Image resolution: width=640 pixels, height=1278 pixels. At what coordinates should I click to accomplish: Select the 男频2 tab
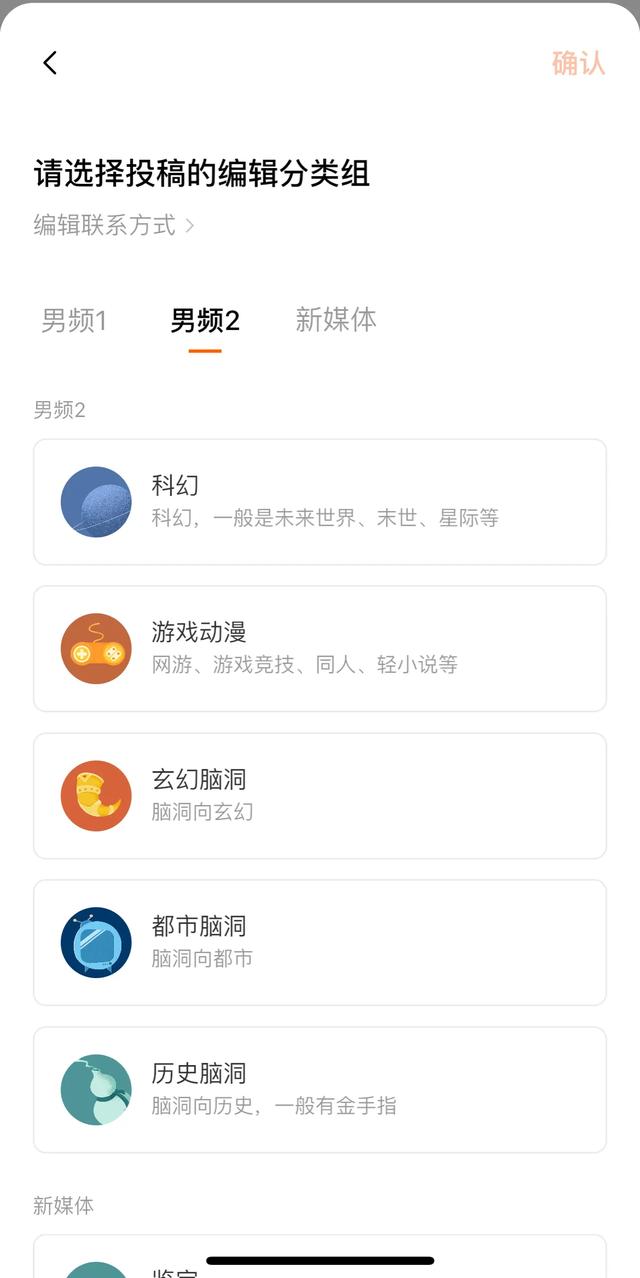click(205, 320)
